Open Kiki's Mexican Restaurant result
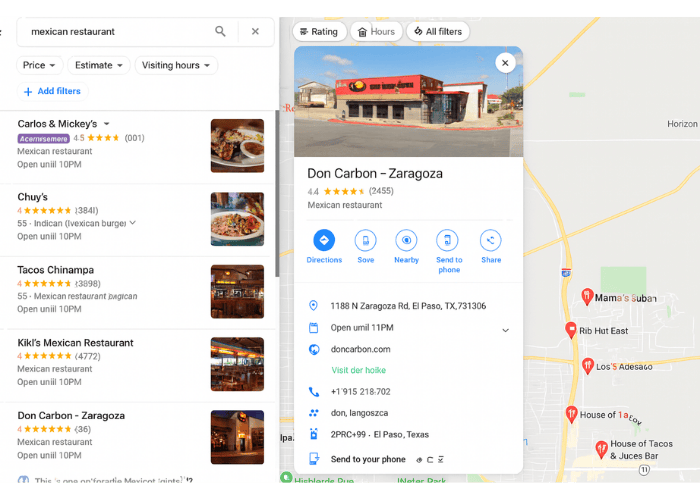700x500 pixels. pyautogui.click(x=75, y=343)
